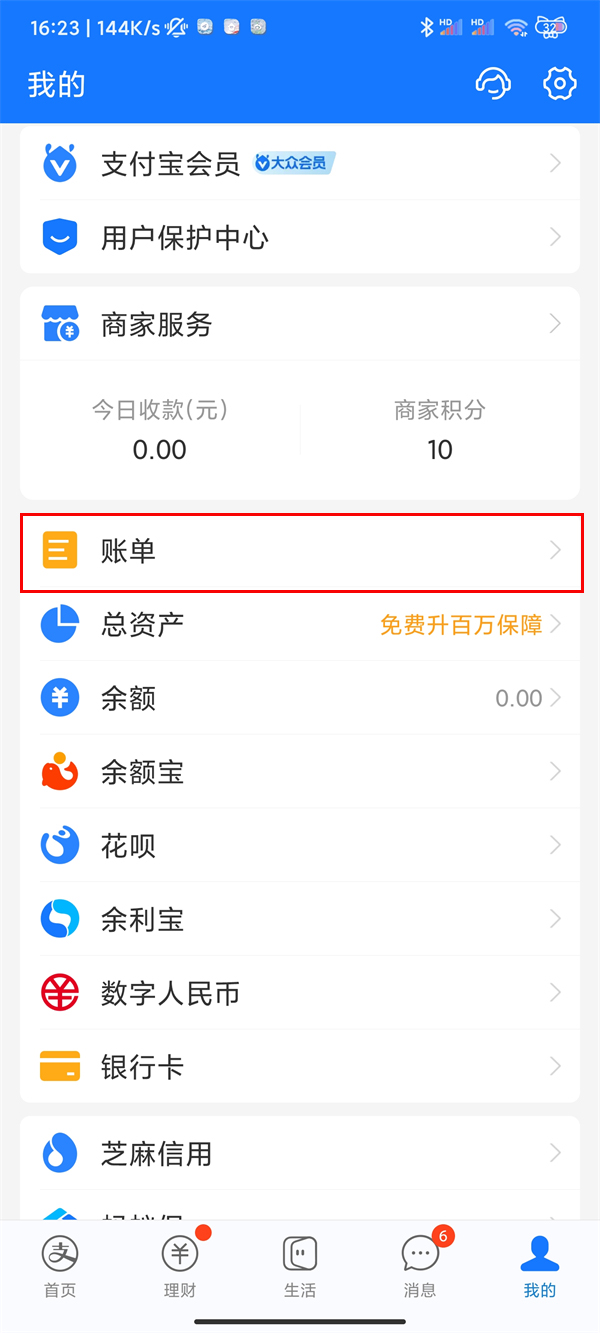Open 数字人民币 digital yuan

tap(300, 993)
